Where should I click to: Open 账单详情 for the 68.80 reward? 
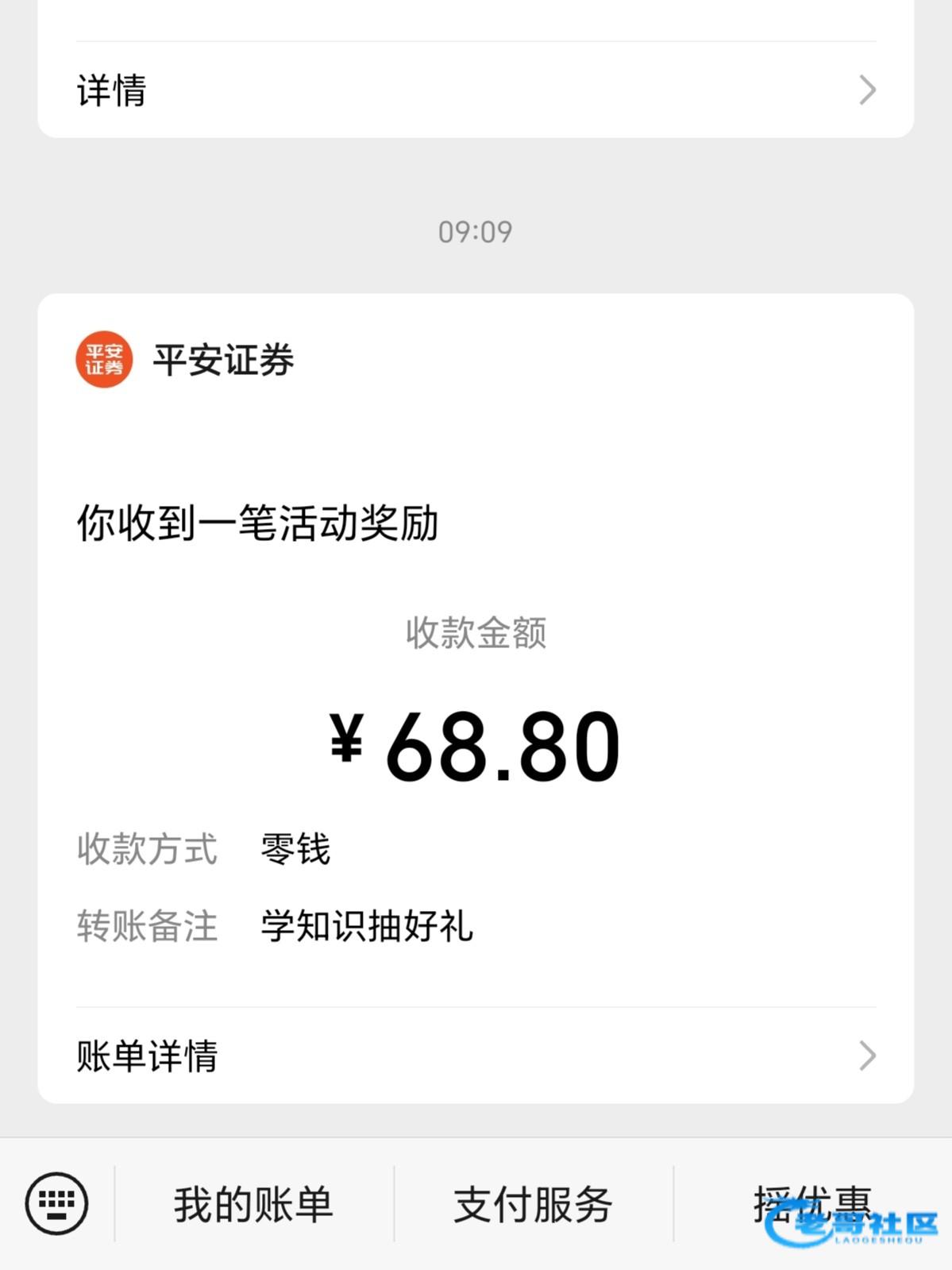tap(475, 1056)
